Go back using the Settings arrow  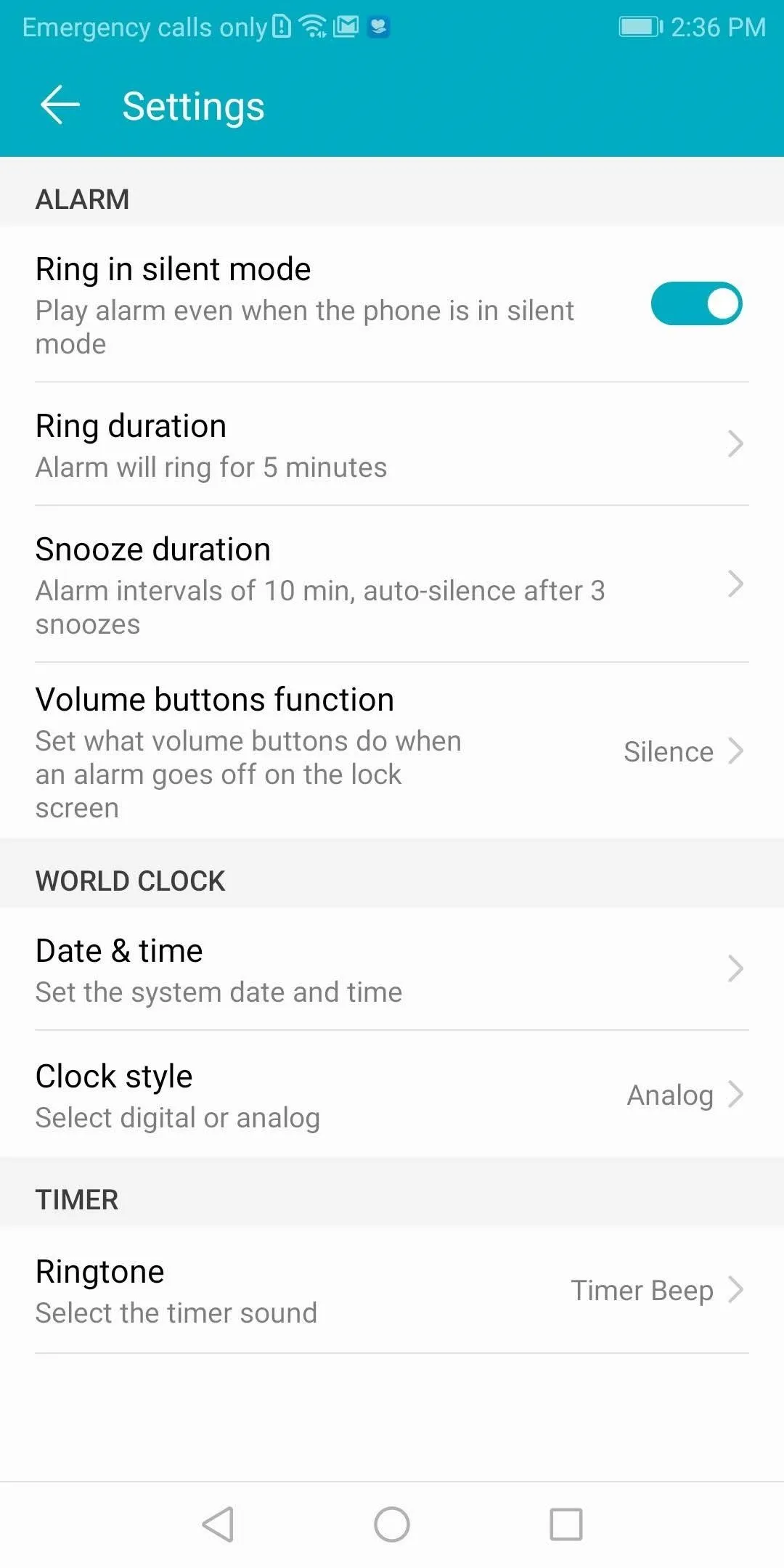[x=60, y=105]
